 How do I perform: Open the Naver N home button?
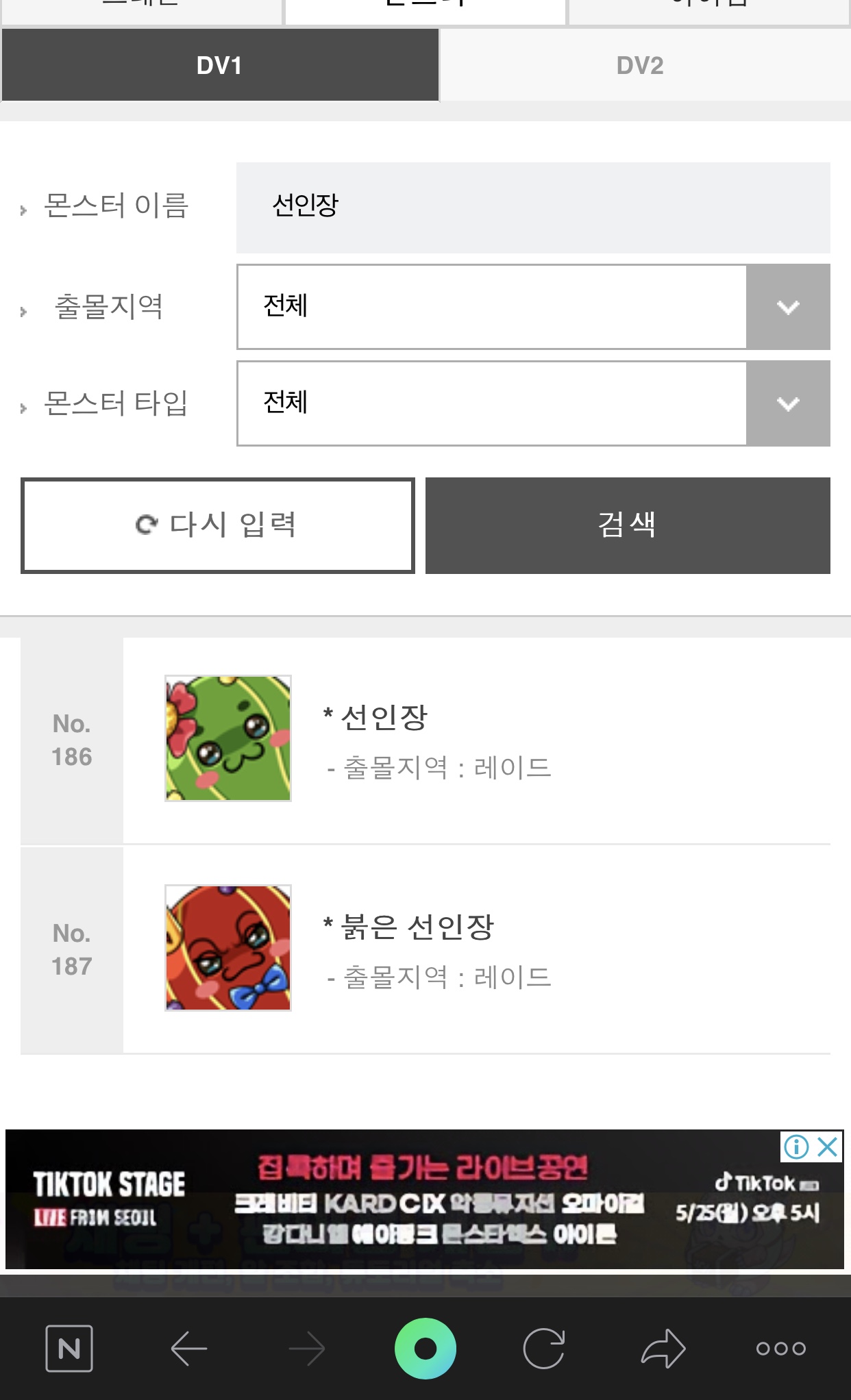tap(69, 1349)
